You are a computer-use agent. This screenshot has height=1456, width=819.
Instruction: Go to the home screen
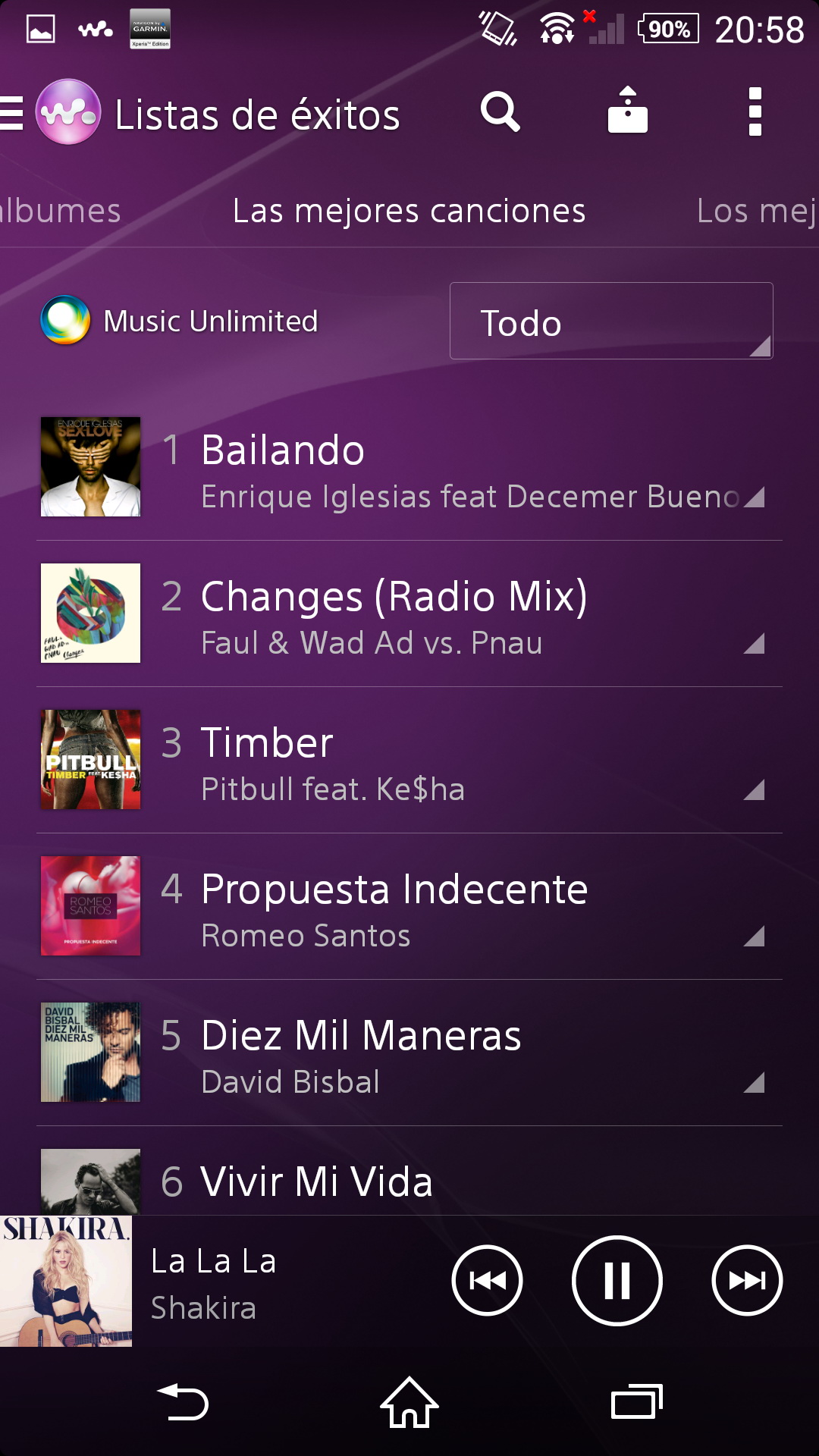tap(409, 1403)
